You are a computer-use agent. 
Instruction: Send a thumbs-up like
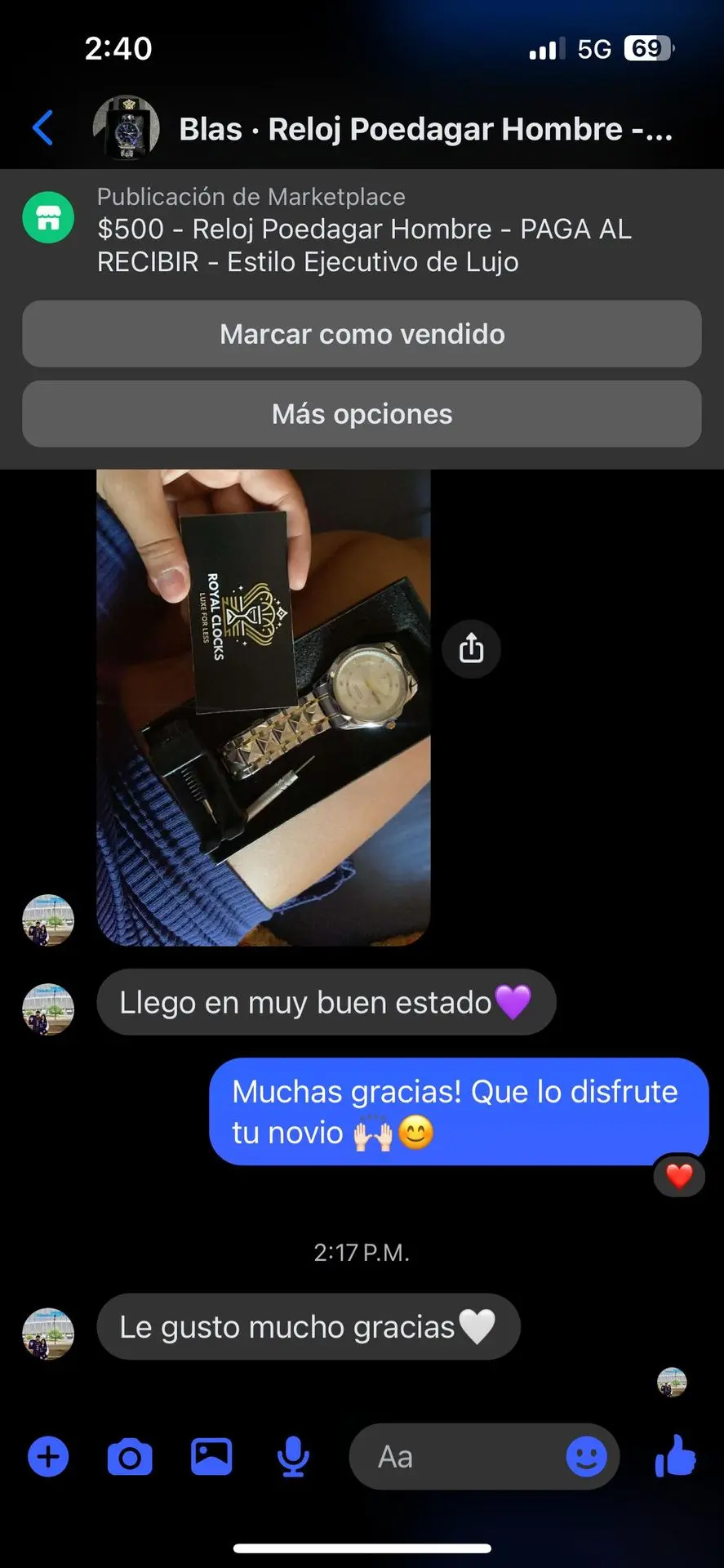tap(676, 1457)
